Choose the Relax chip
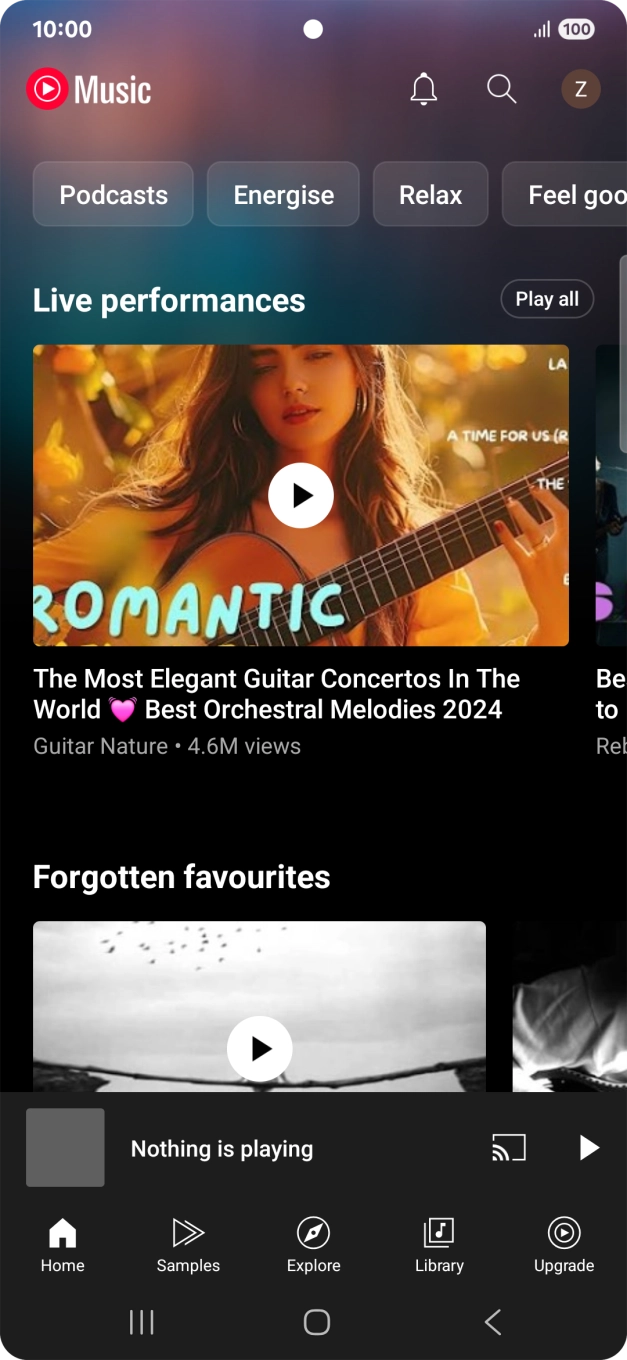 click(430, 194)
